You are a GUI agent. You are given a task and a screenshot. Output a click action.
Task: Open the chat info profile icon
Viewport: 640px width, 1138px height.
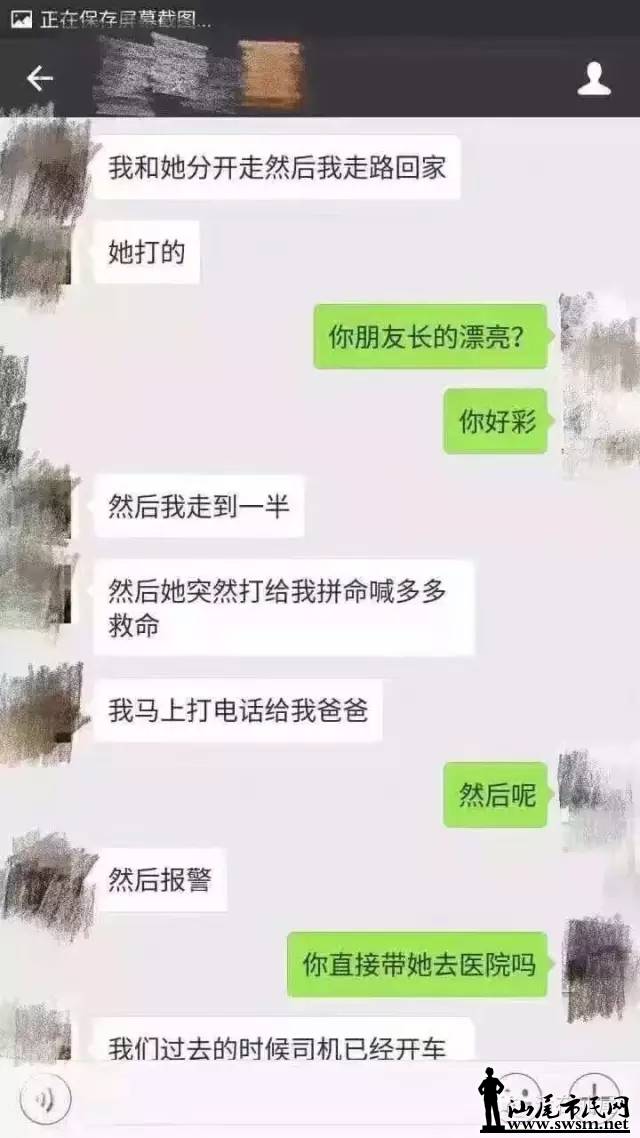pos(594,79)
